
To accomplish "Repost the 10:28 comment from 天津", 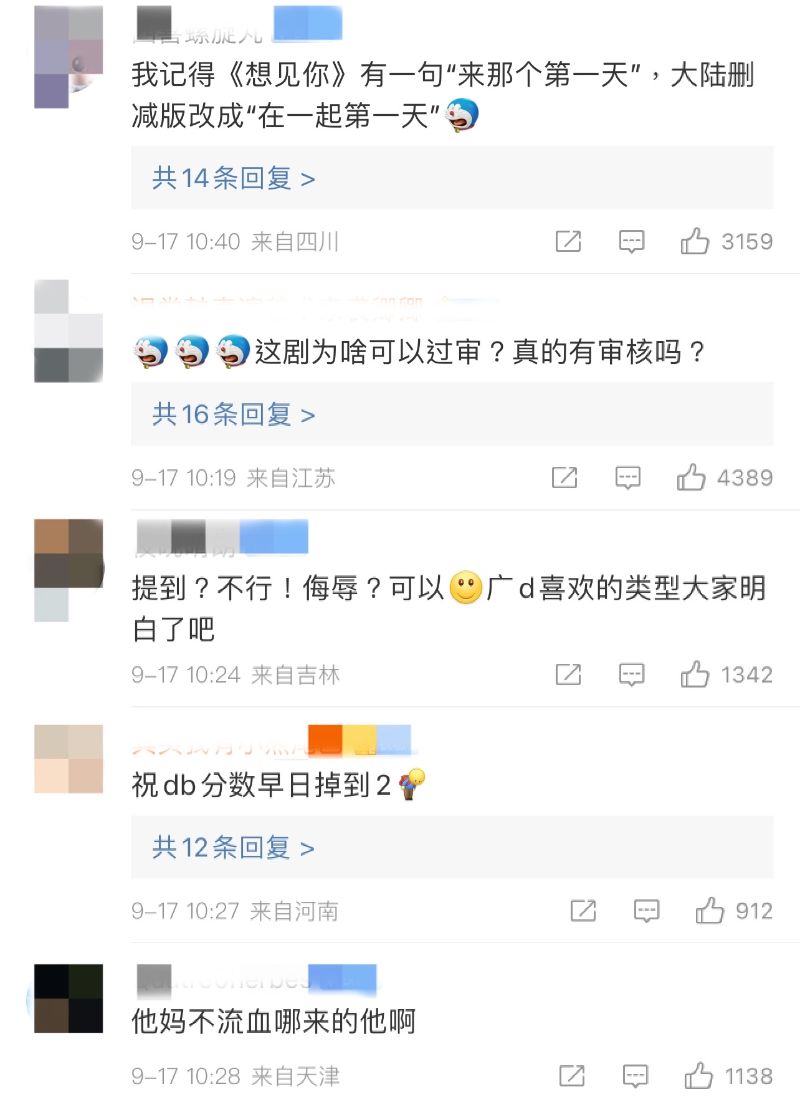I will click(x=572, y=1076).
